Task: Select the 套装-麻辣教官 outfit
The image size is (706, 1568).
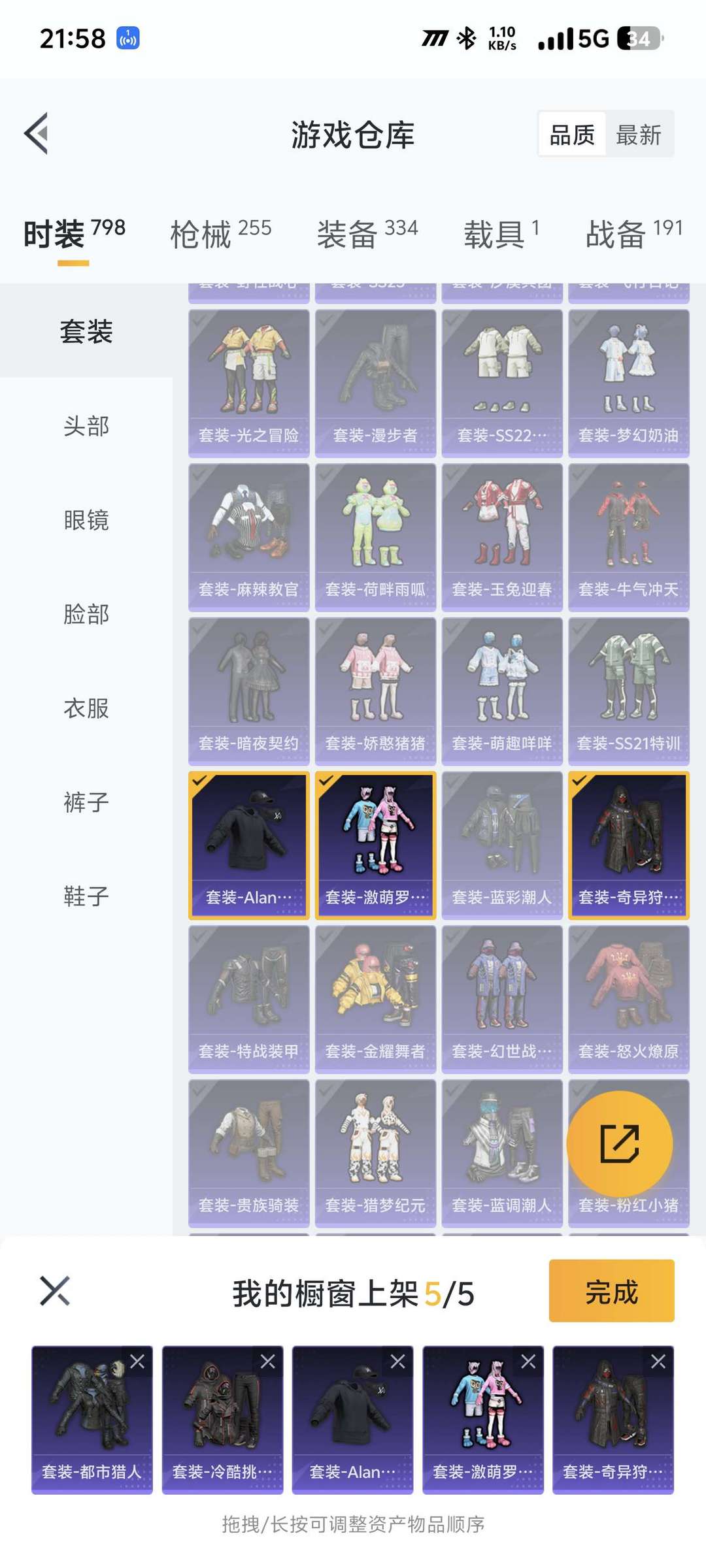Action: coord(249,538)
